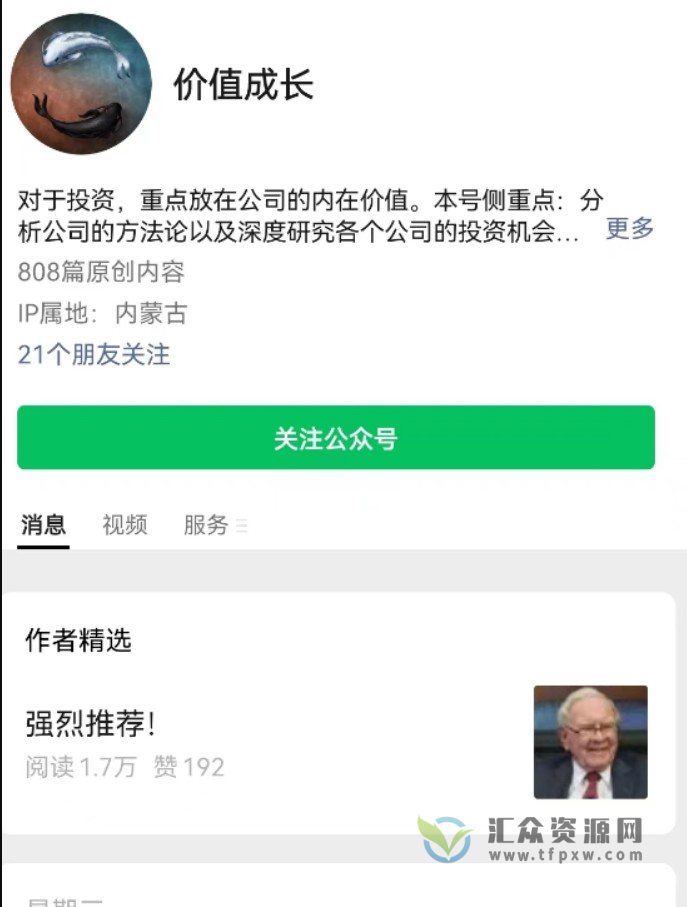Expand the description with 更多
The width and height of the screenshot is (687, 907).
tap(629, 228)
